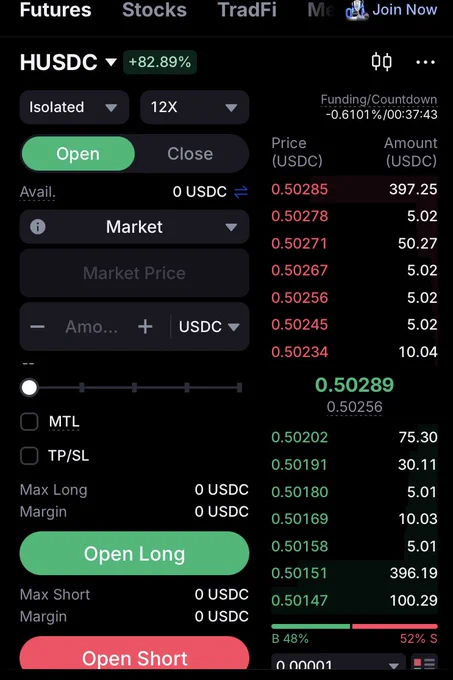Change the Isolated margin mode
Viewport: 453px width, 680px height.
74,107
